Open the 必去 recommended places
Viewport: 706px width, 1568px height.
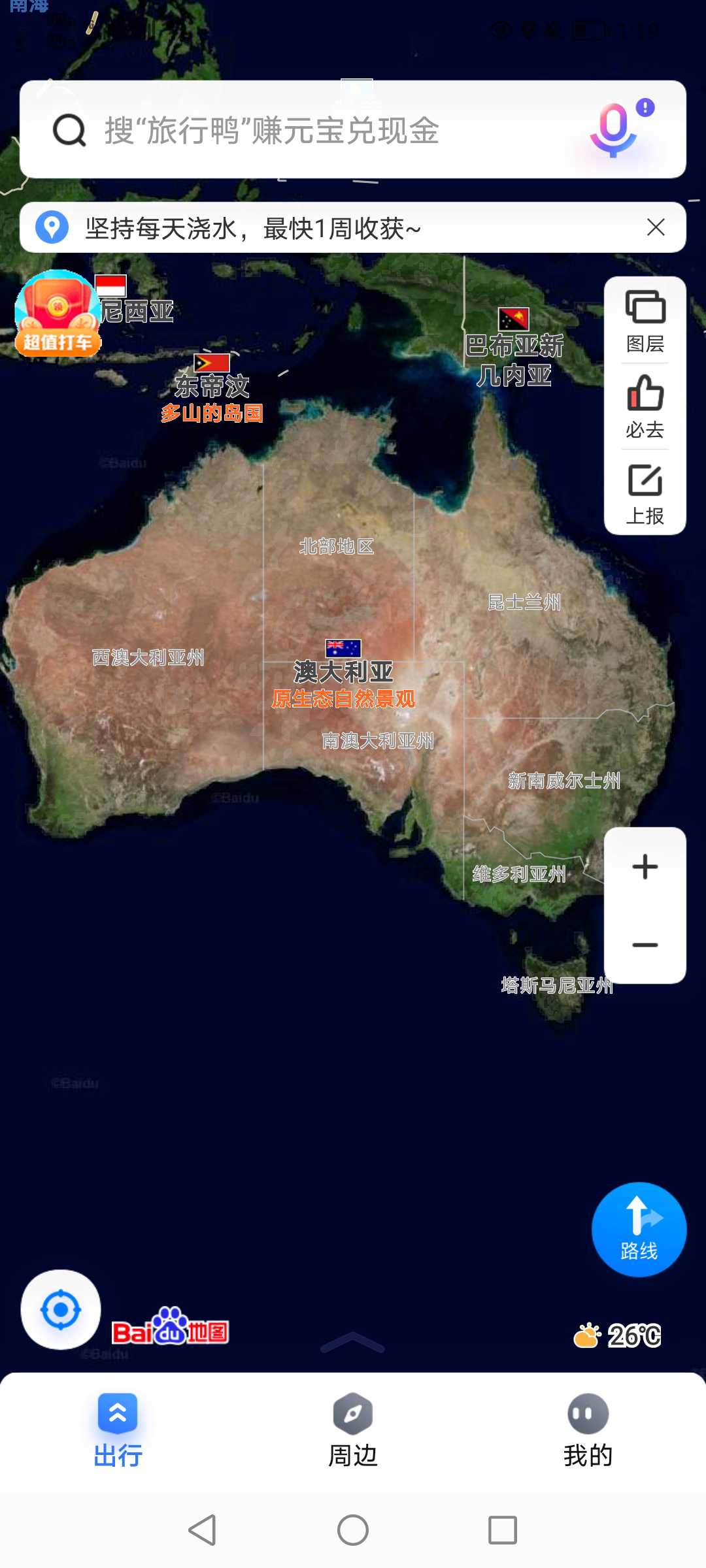[x=645, y=406]
